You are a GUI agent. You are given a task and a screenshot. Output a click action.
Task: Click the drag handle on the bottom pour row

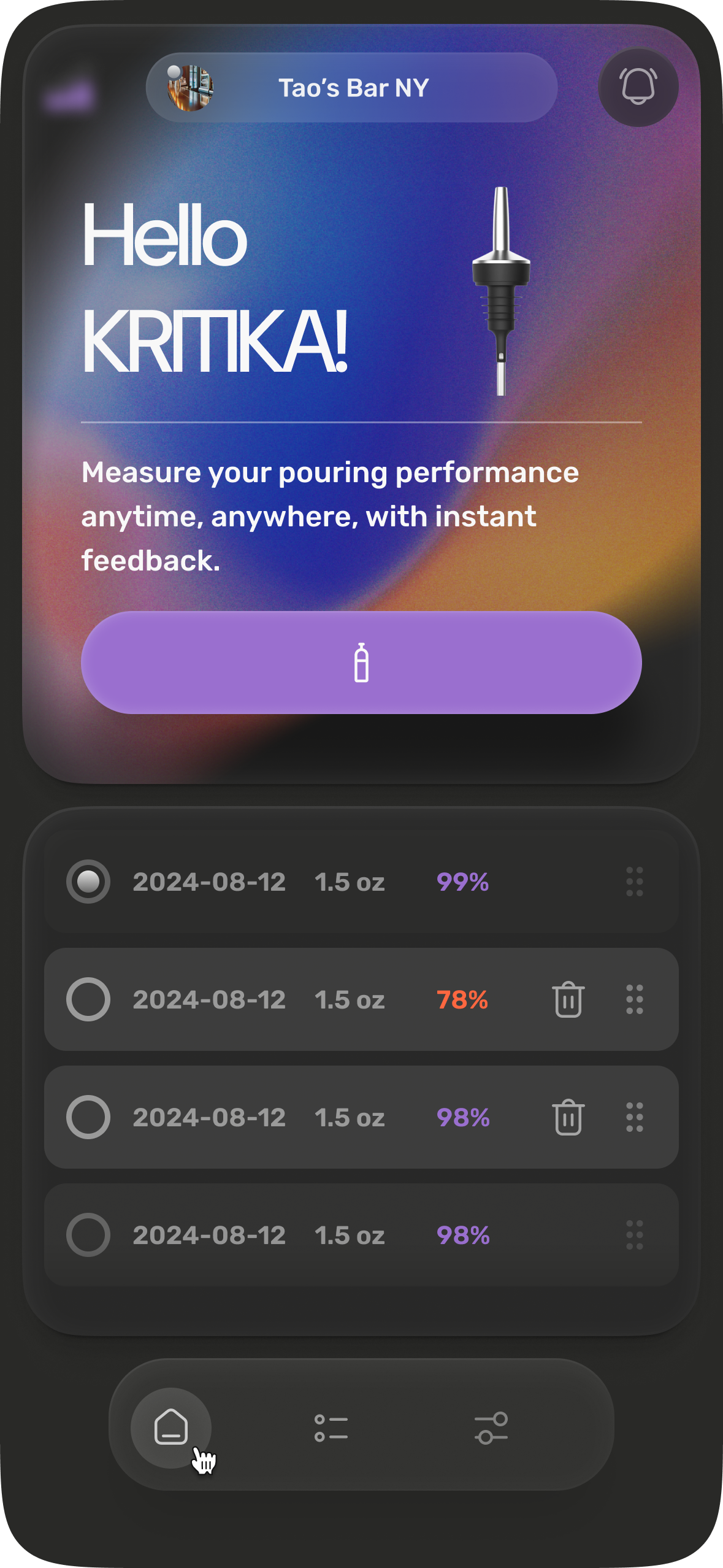point(635,1235)
